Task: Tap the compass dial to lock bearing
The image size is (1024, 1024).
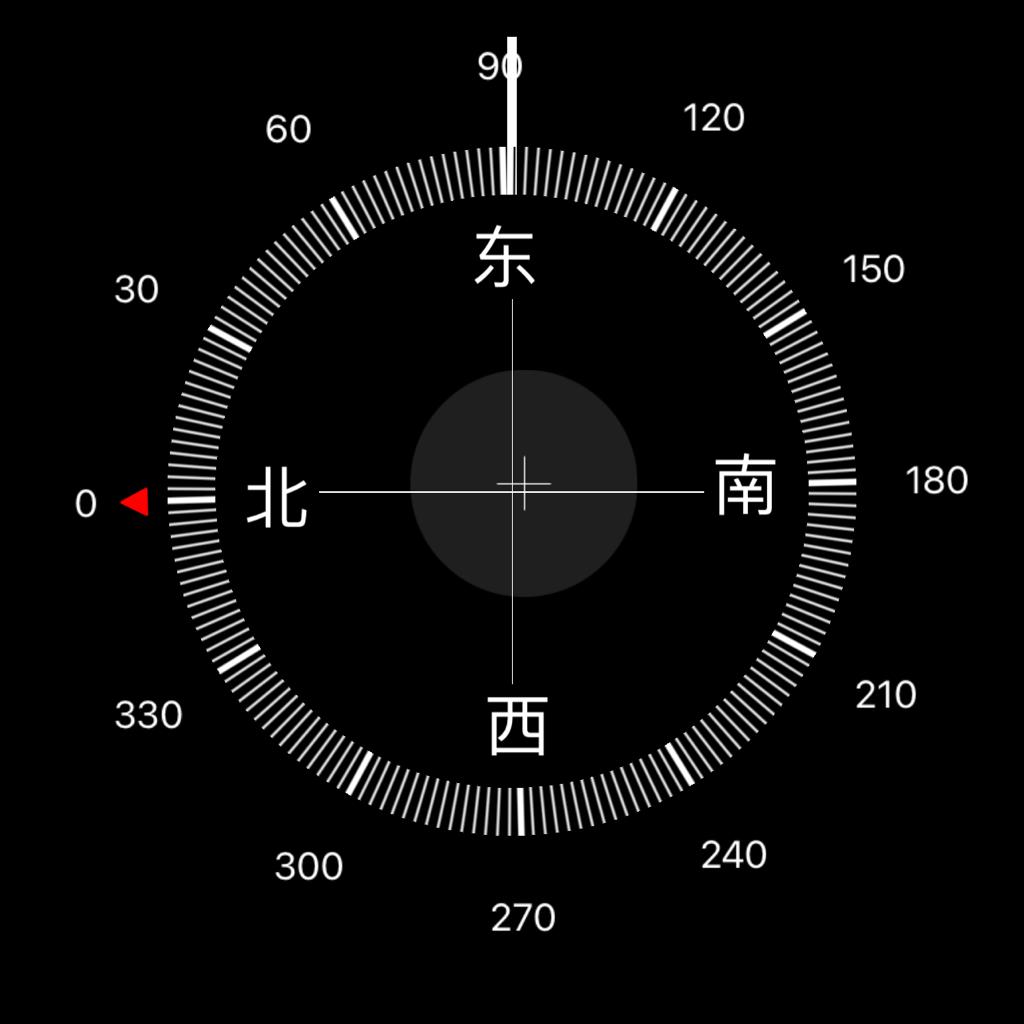Action: (512, 491)
